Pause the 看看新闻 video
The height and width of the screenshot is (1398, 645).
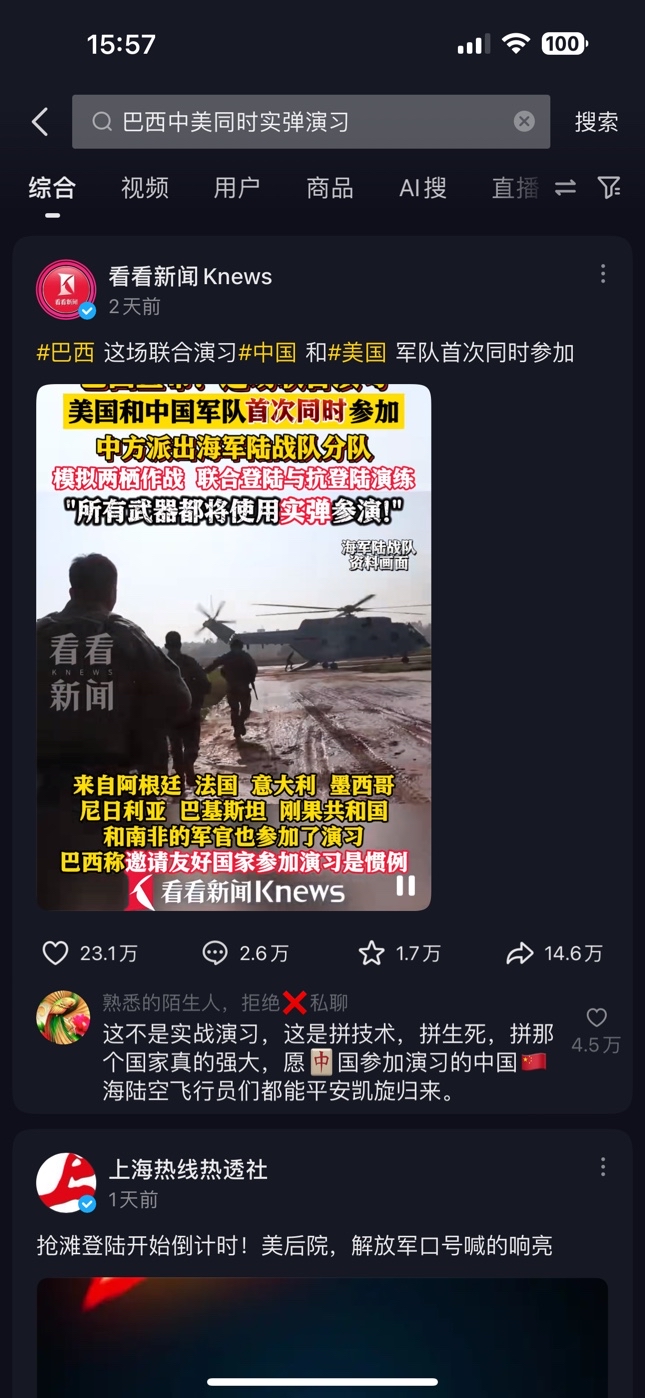(405, 885)
